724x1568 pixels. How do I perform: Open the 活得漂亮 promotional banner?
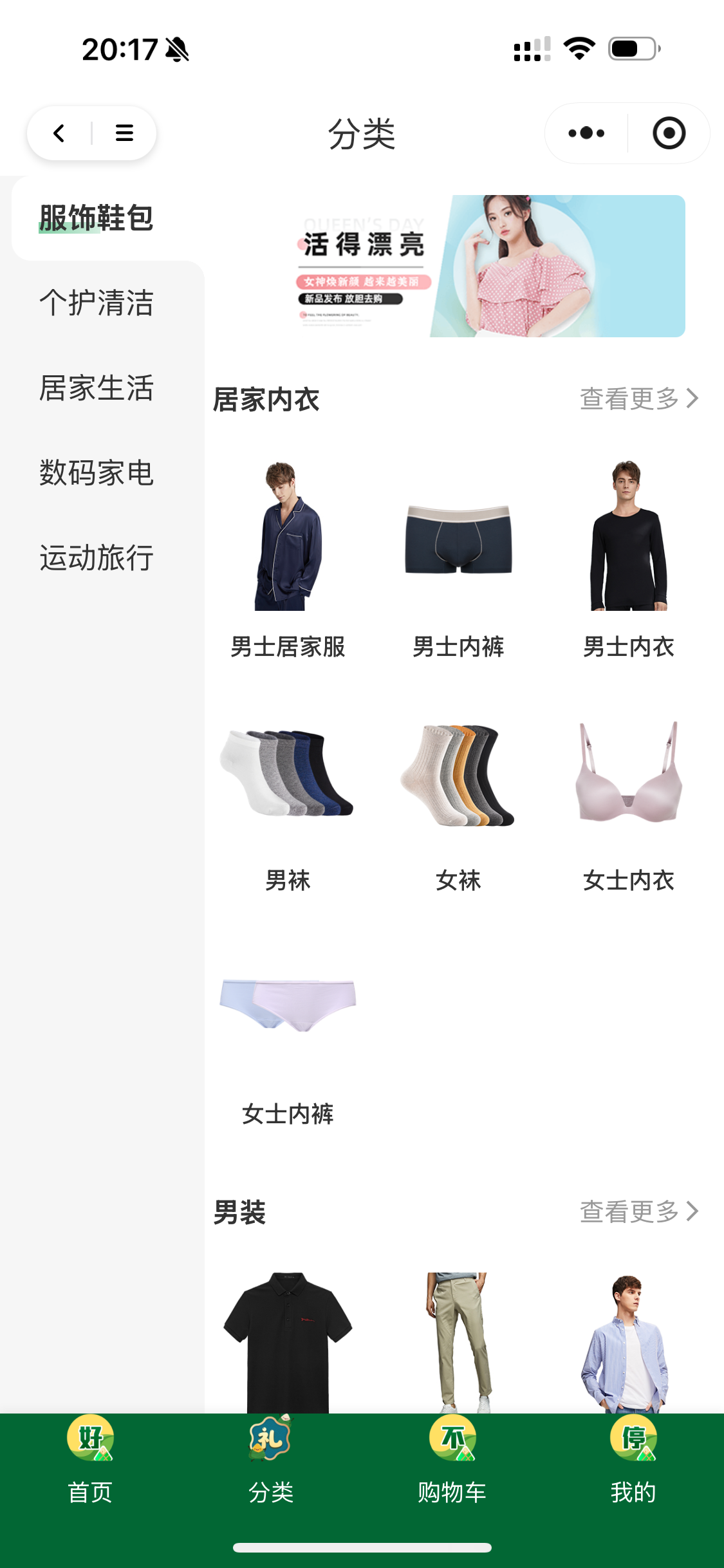[x=458, y=266]
